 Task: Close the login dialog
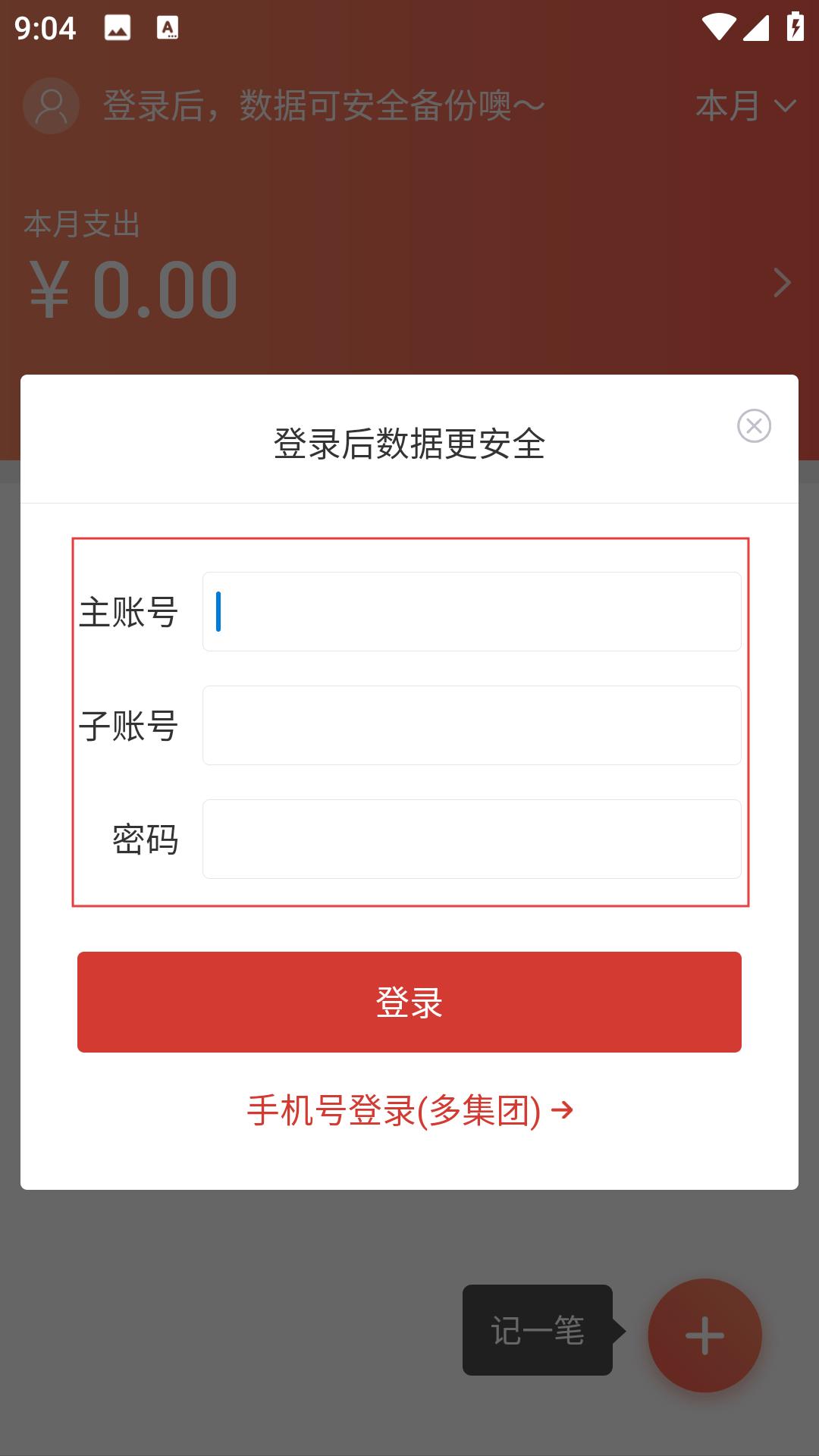(x=754, y=425)
